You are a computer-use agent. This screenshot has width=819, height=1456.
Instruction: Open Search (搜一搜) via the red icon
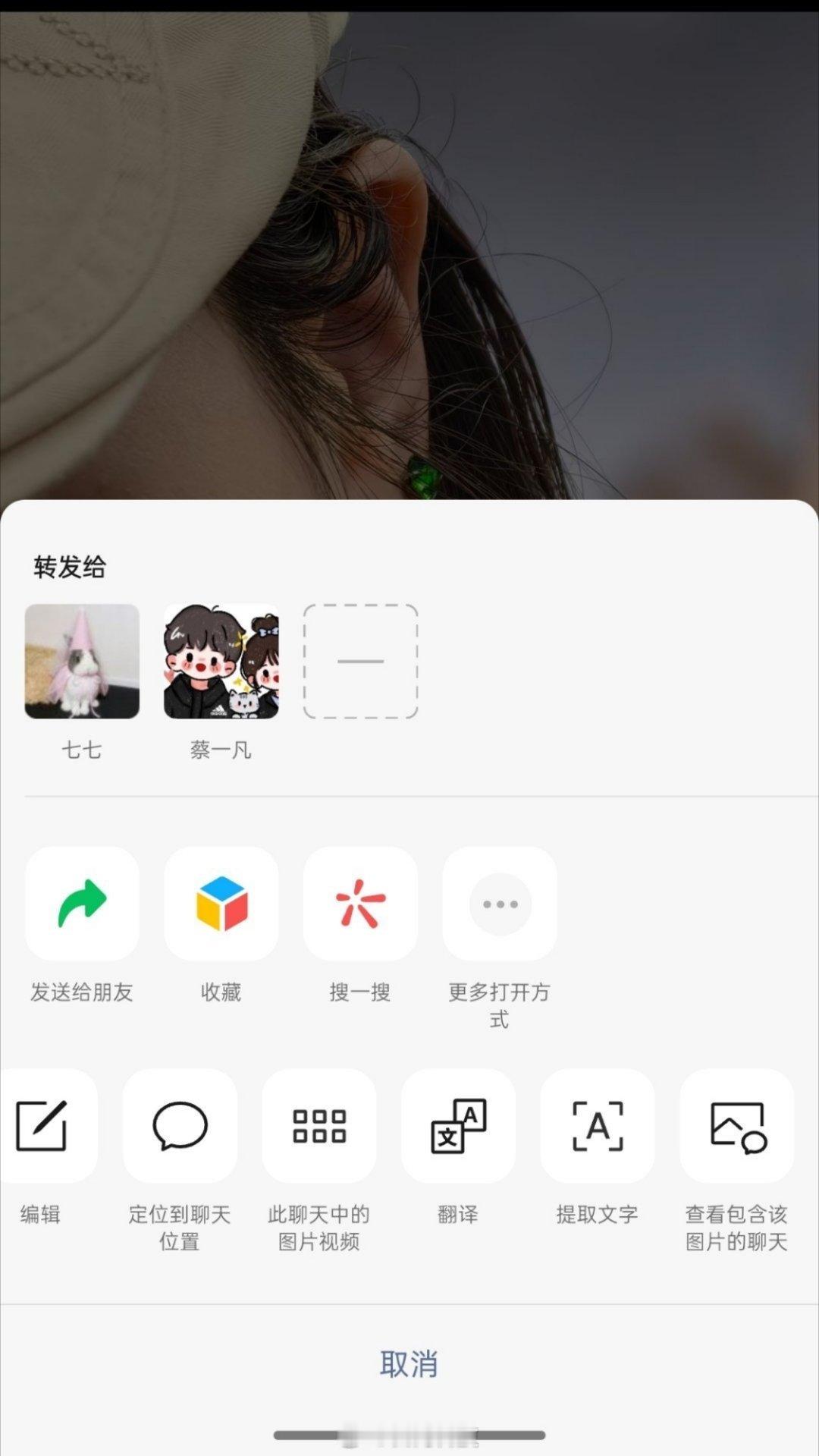(359, 904)
